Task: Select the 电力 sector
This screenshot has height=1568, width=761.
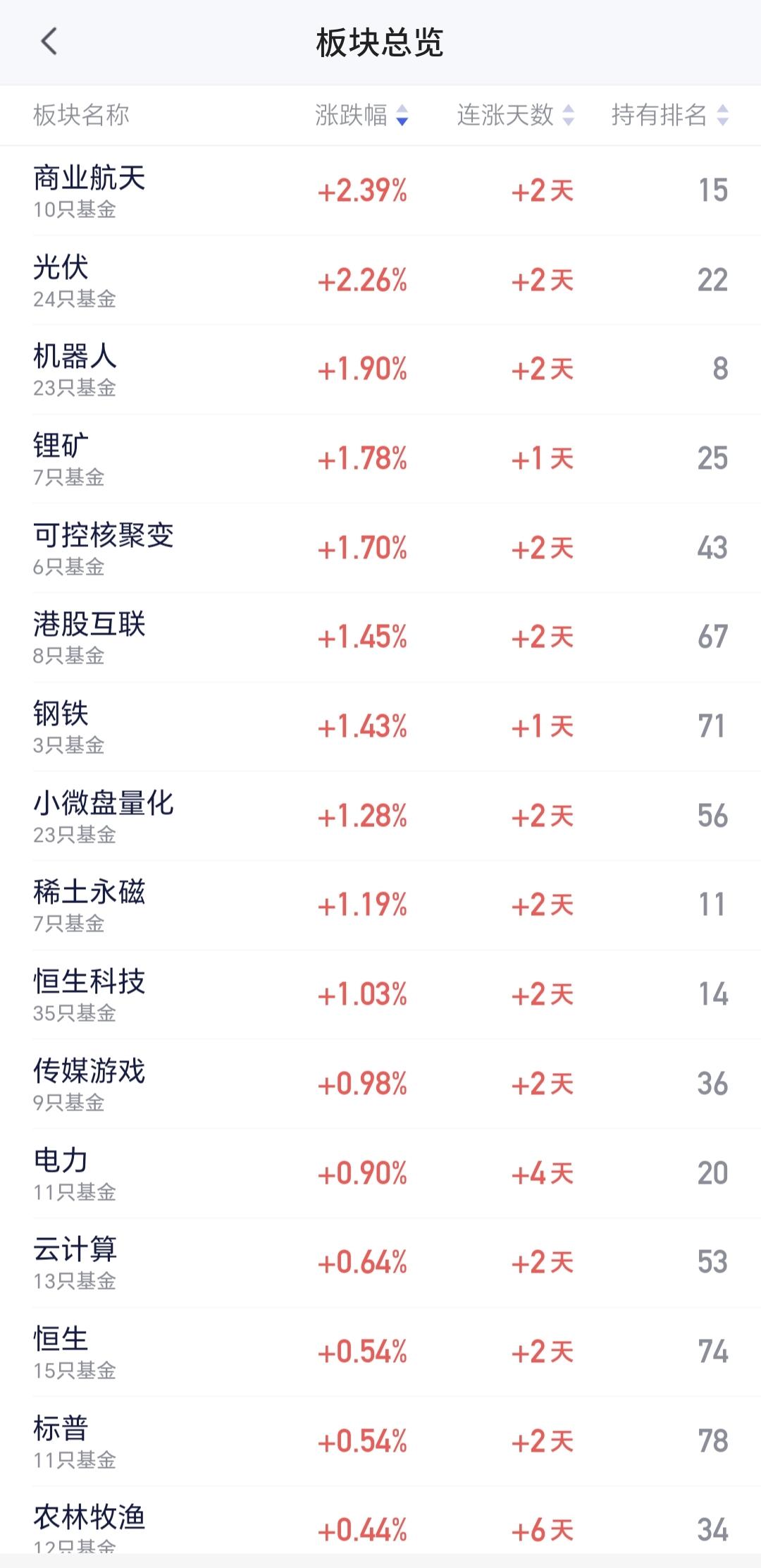Action: 380,1173
